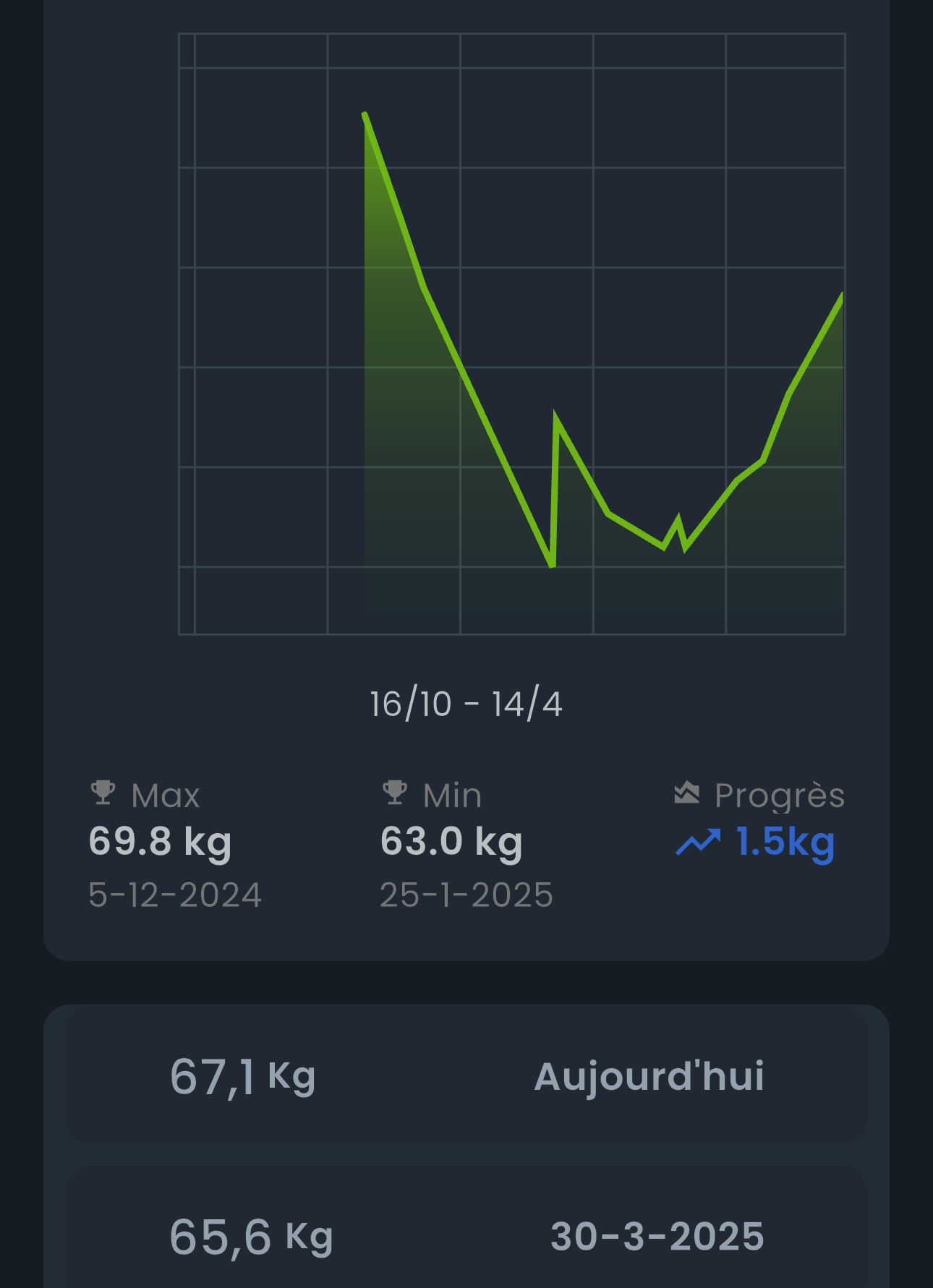Open the 67,1 Kg entry for Aujourd'hui

[x=466, y=1076]
